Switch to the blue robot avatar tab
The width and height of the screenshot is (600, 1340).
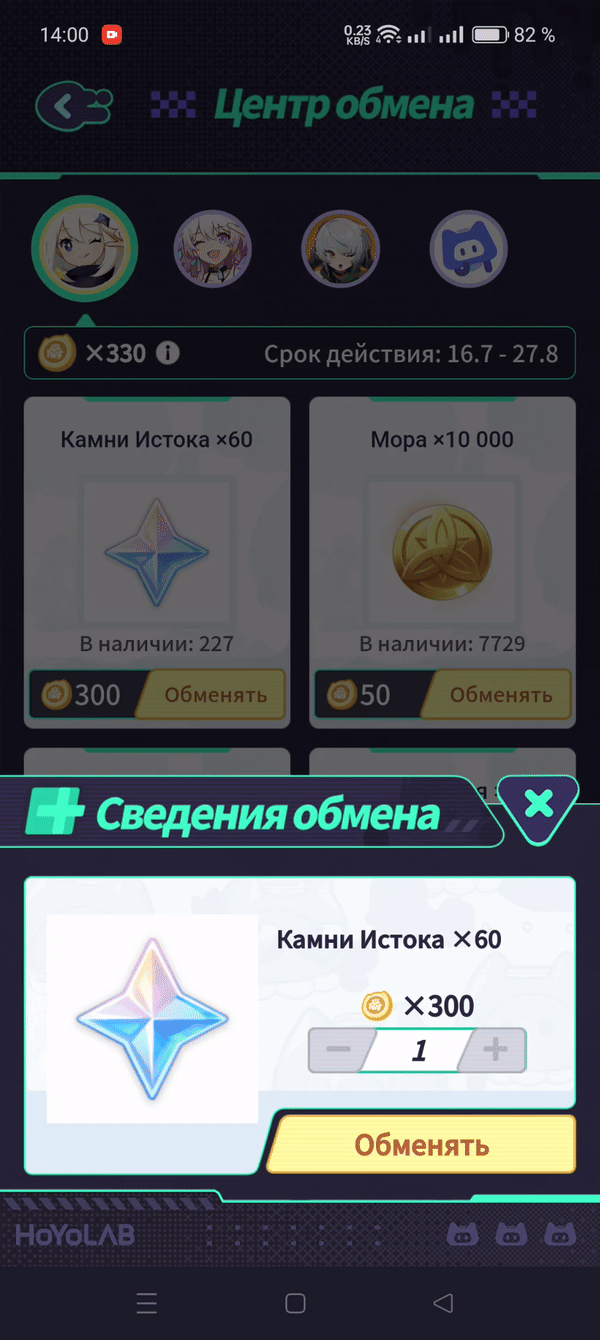point(468,248)
